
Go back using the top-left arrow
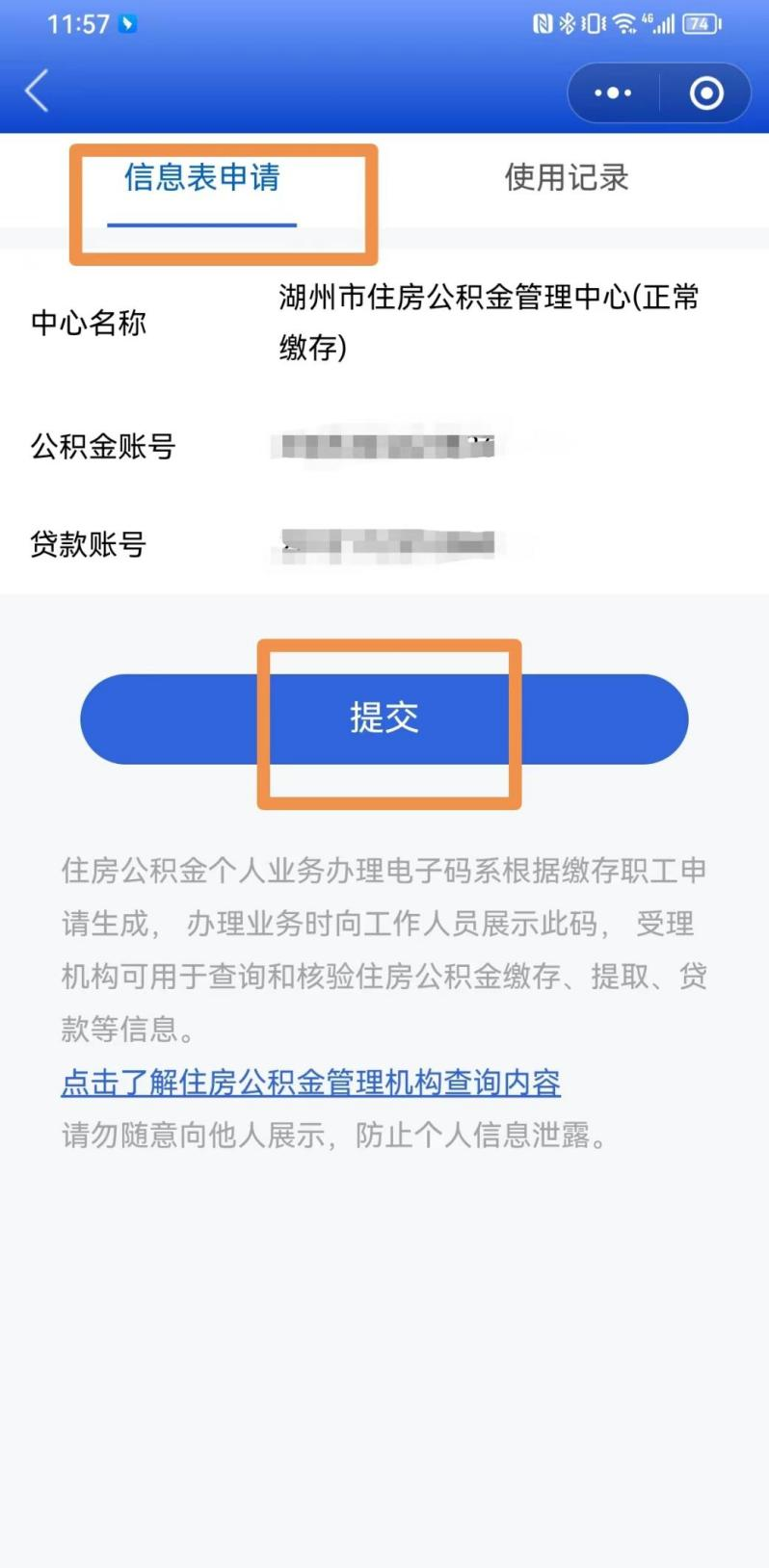37,92
